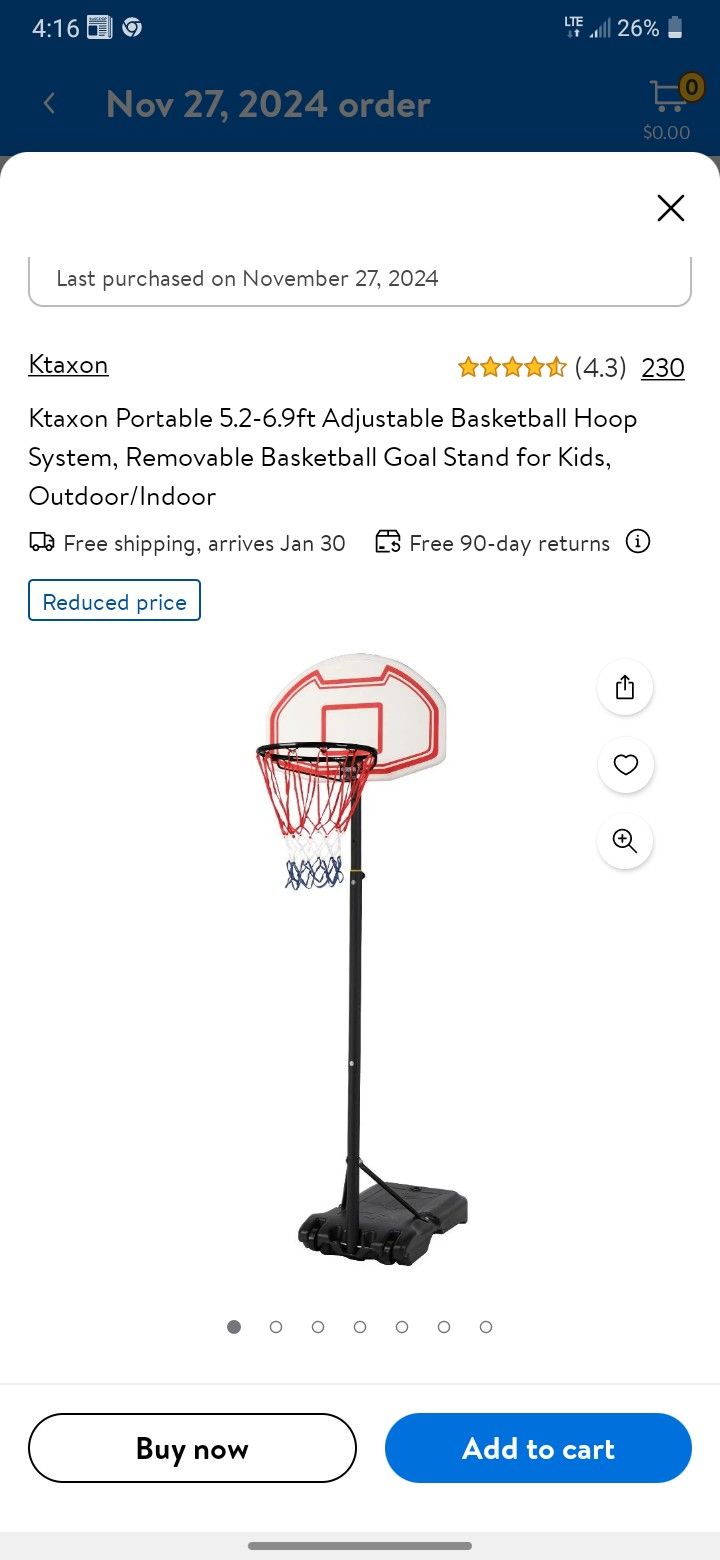Close the product details sheet

(x=670, y=208)
